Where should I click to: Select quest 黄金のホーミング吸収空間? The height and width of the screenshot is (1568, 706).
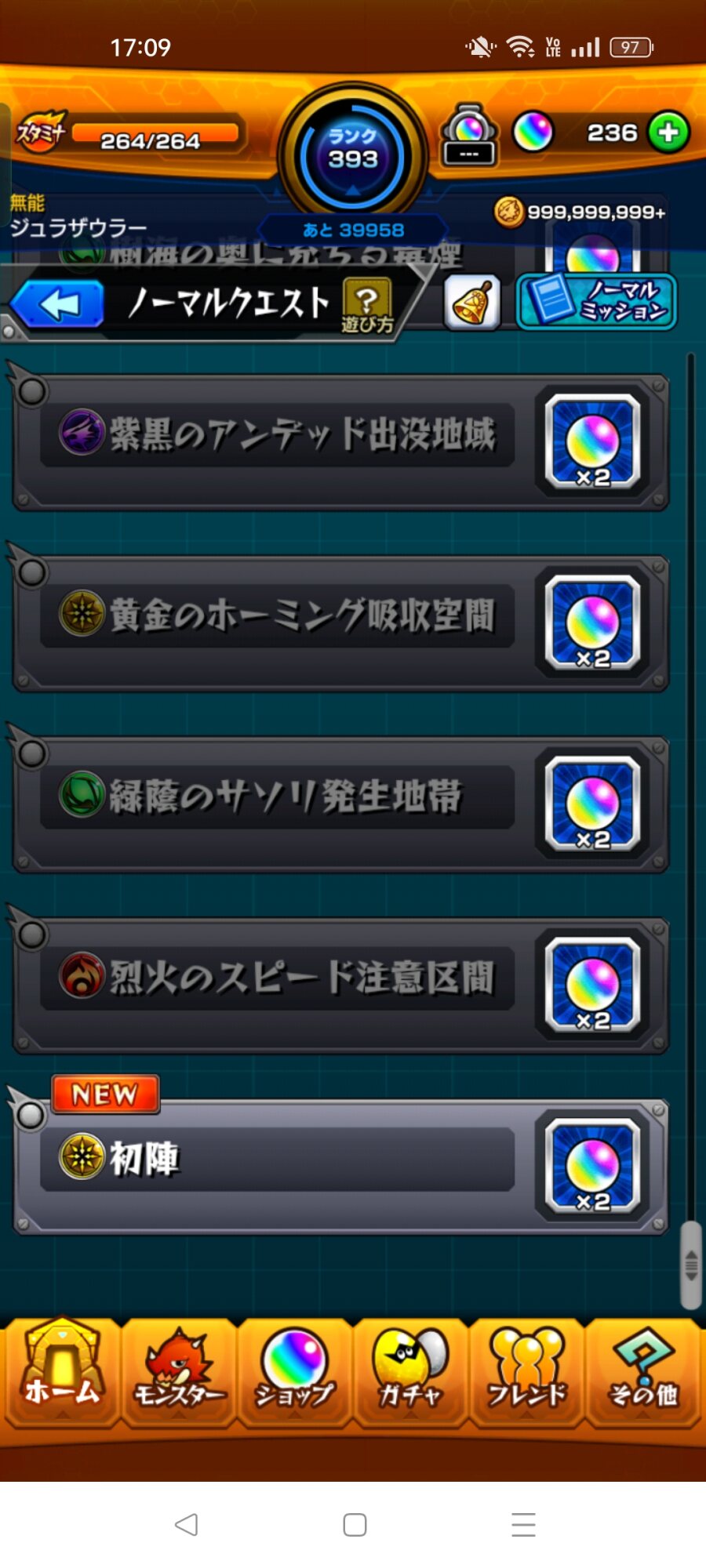(x=340, y=623)
